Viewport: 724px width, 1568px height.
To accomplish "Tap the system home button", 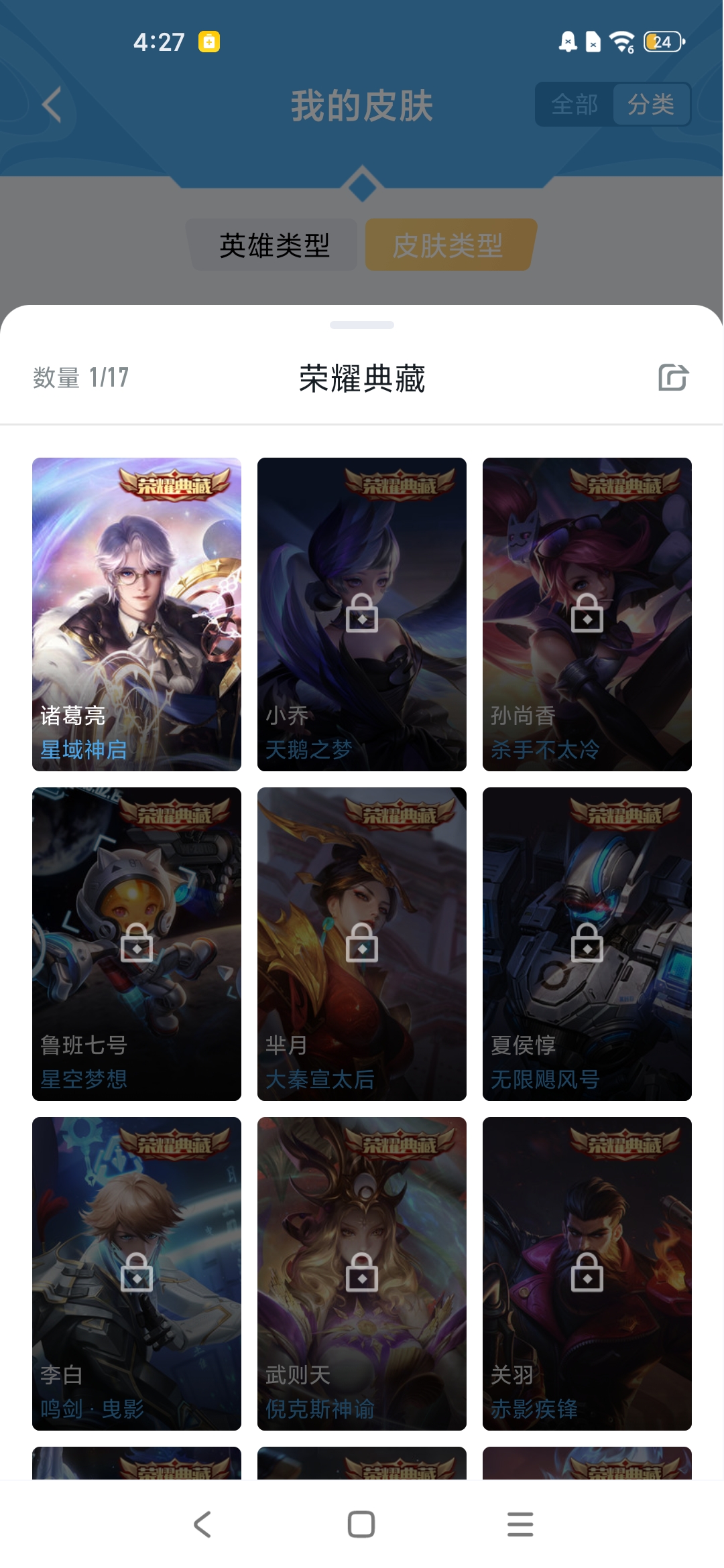I will 361,1524.
